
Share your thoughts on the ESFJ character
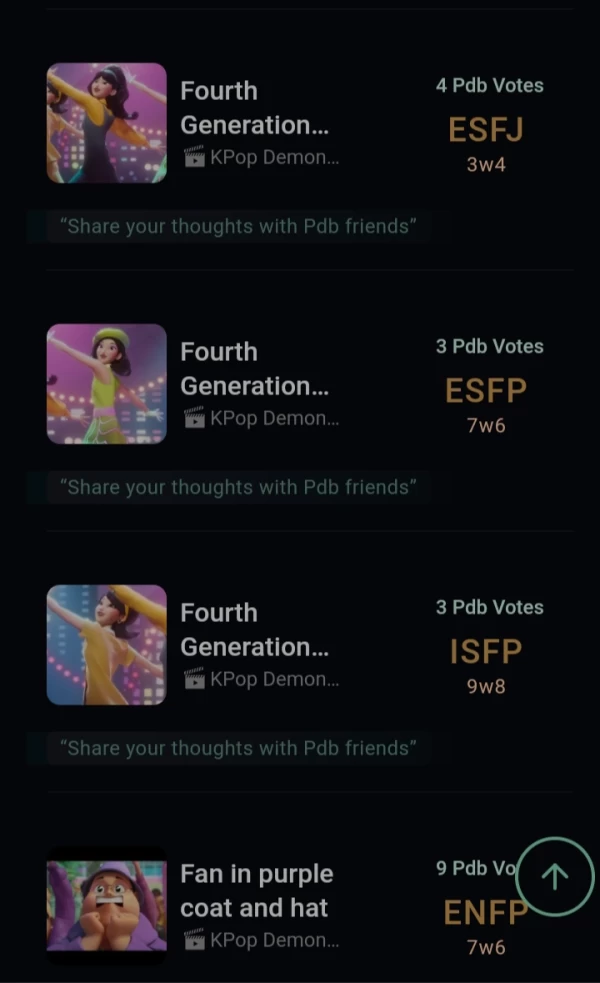pos(238,226)
